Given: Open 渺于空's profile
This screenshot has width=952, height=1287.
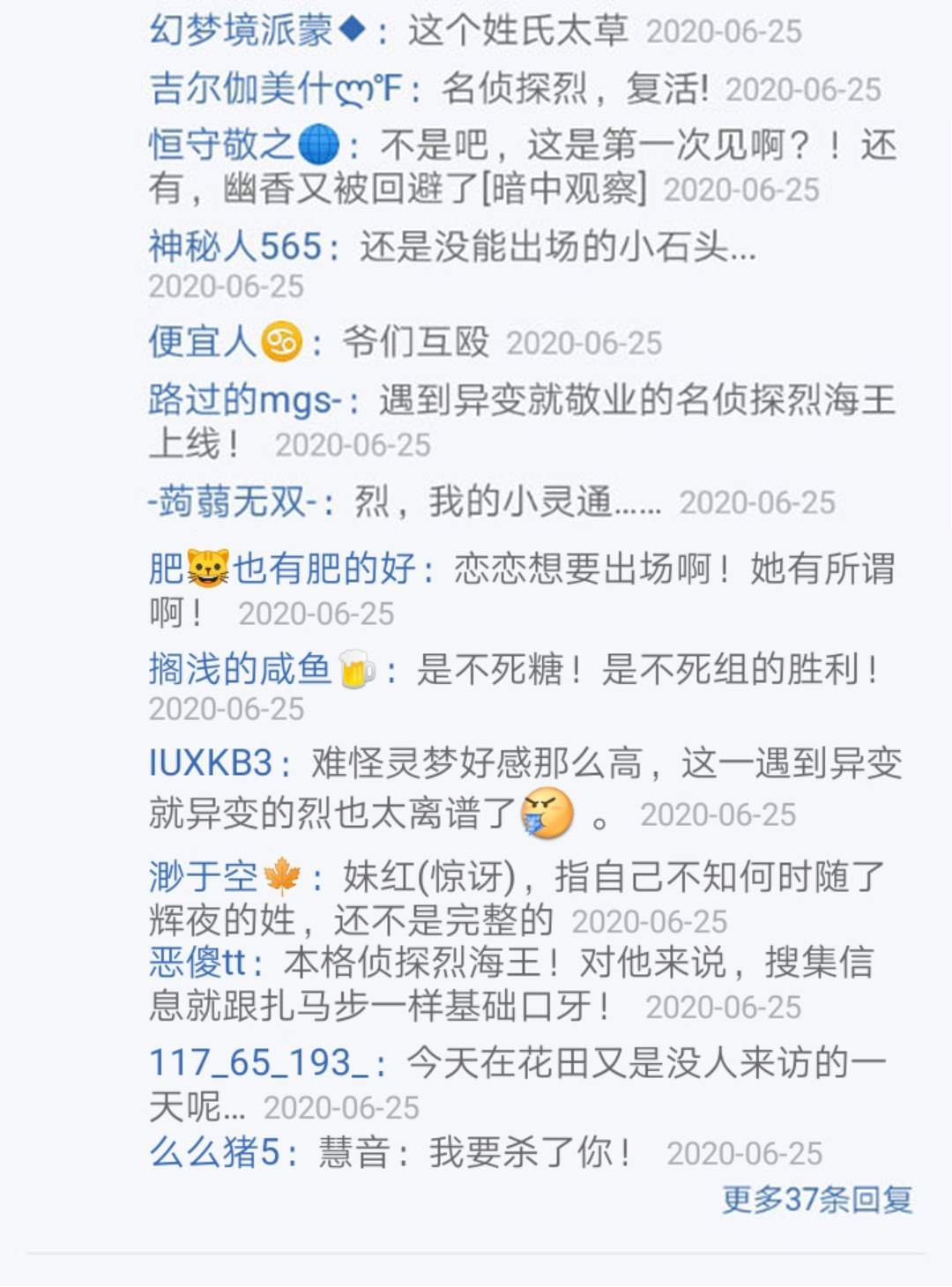Looking at the screenshot, I should (x=224, y=877).
